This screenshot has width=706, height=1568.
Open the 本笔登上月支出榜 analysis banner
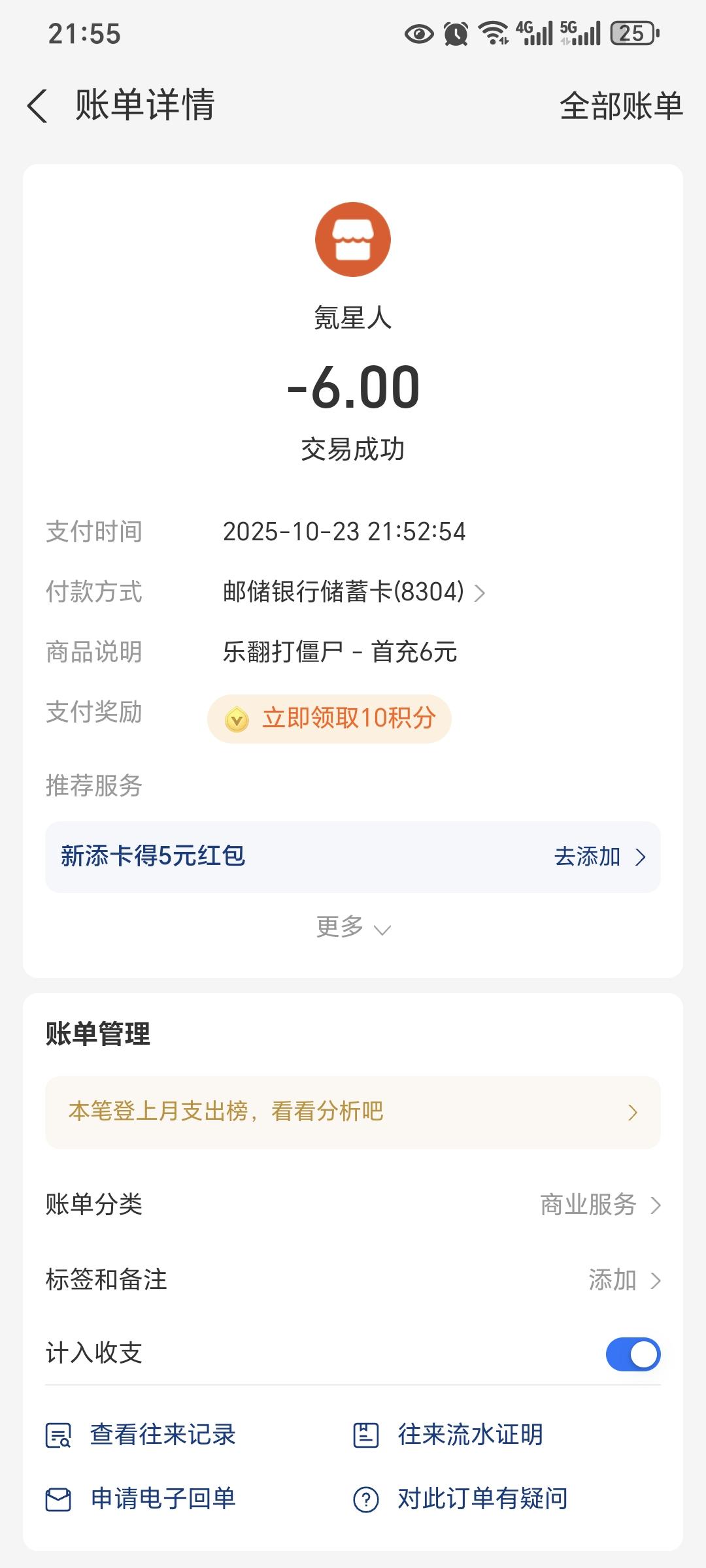353,1112
